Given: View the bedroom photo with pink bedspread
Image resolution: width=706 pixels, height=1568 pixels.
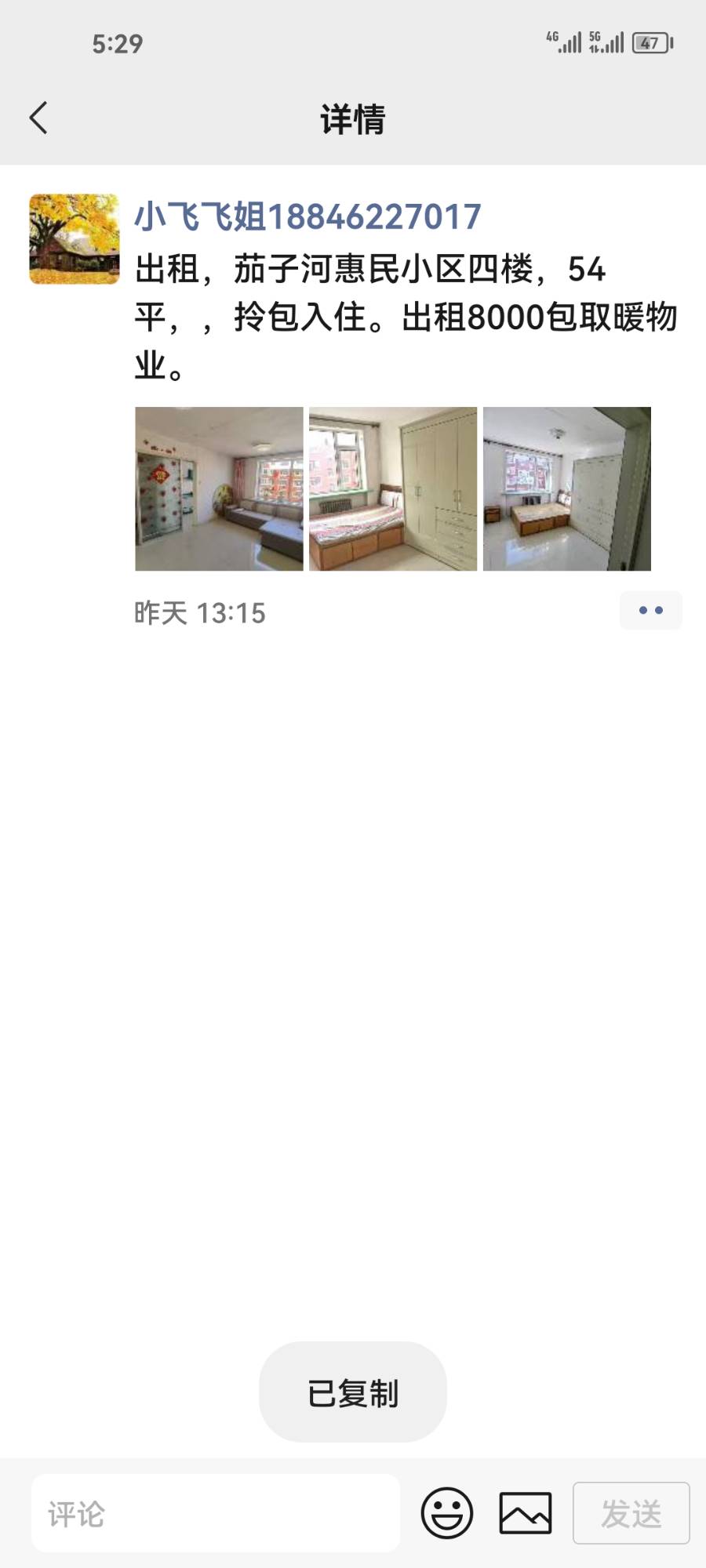Looking at the screenshot, I should [x=393, y=488].
